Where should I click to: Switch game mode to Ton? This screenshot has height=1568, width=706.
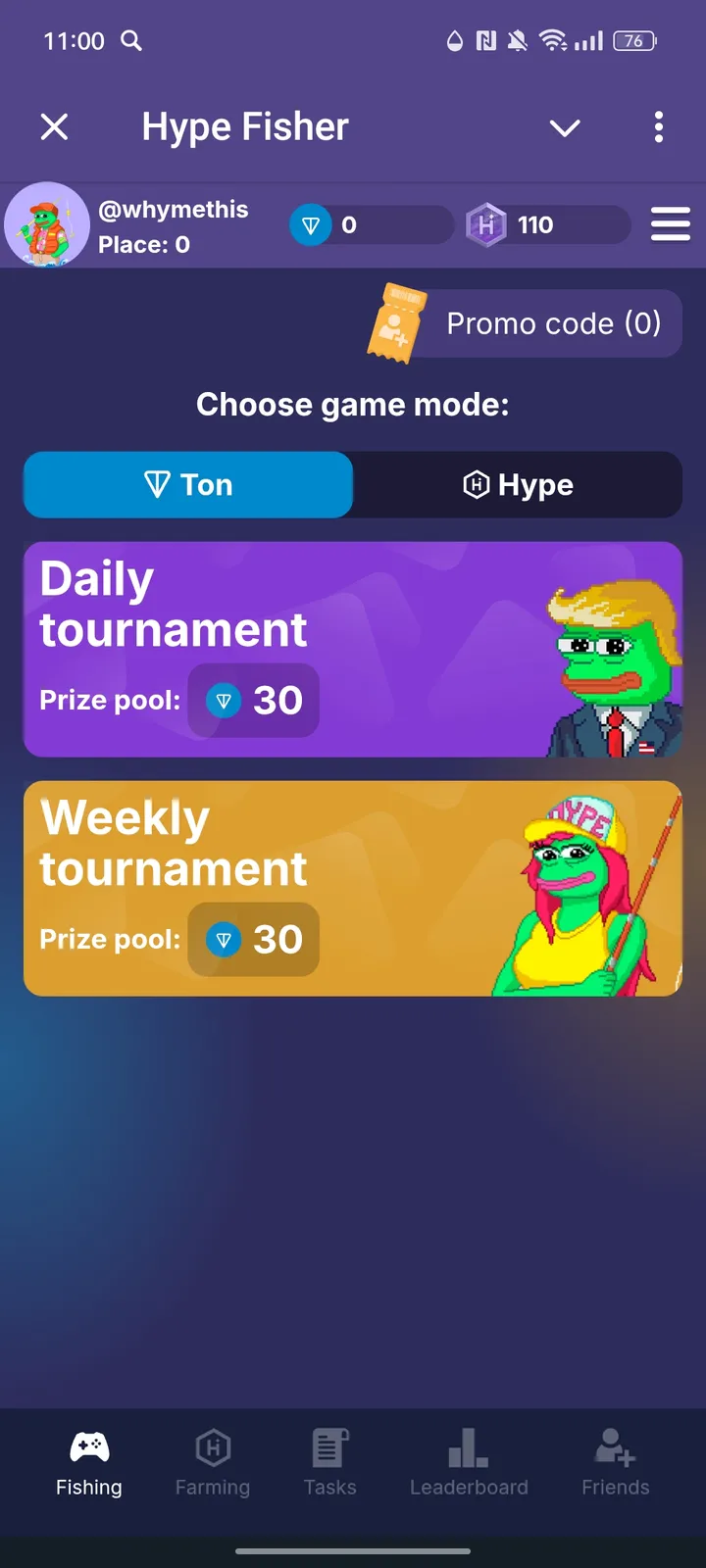(x=187, y=484)
